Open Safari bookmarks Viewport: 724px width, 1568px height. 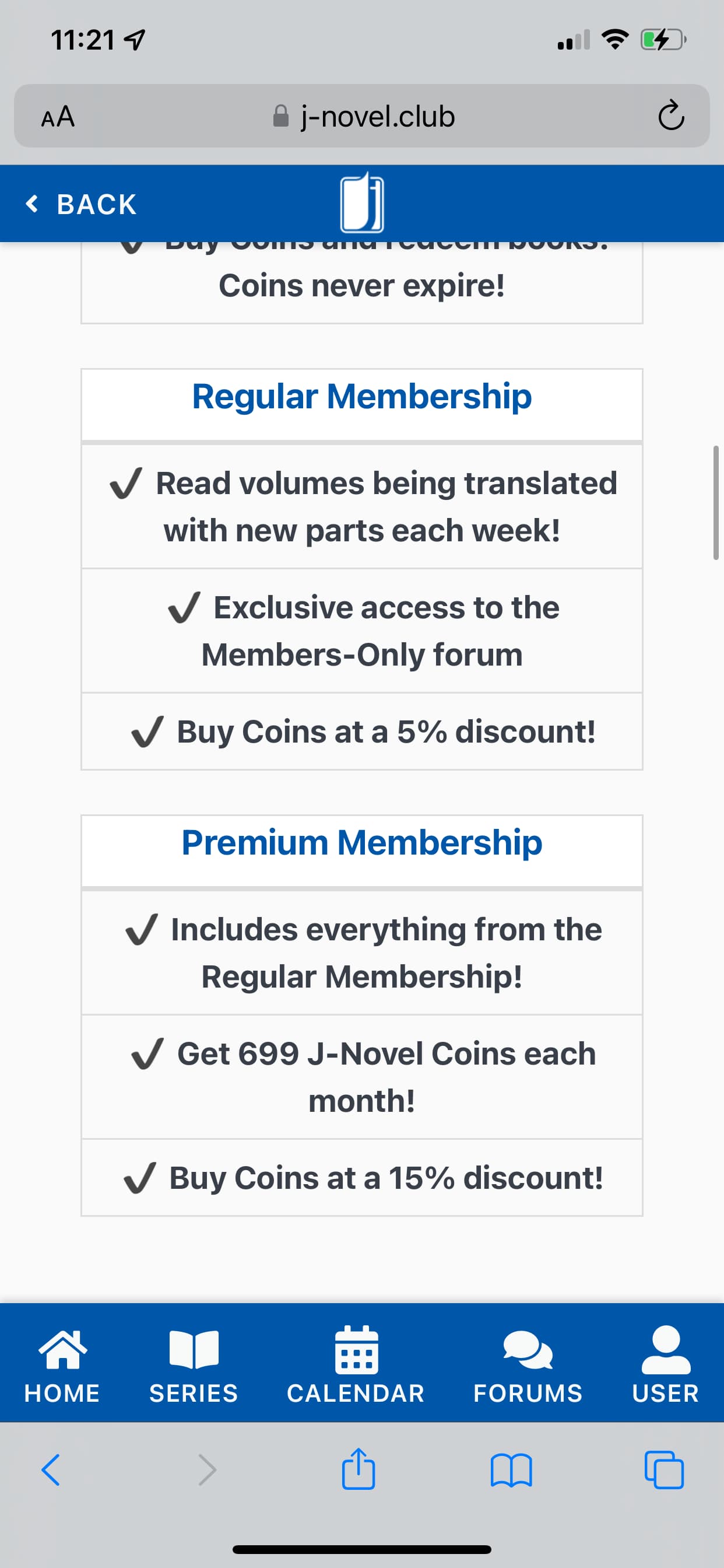pos(511,1471)
